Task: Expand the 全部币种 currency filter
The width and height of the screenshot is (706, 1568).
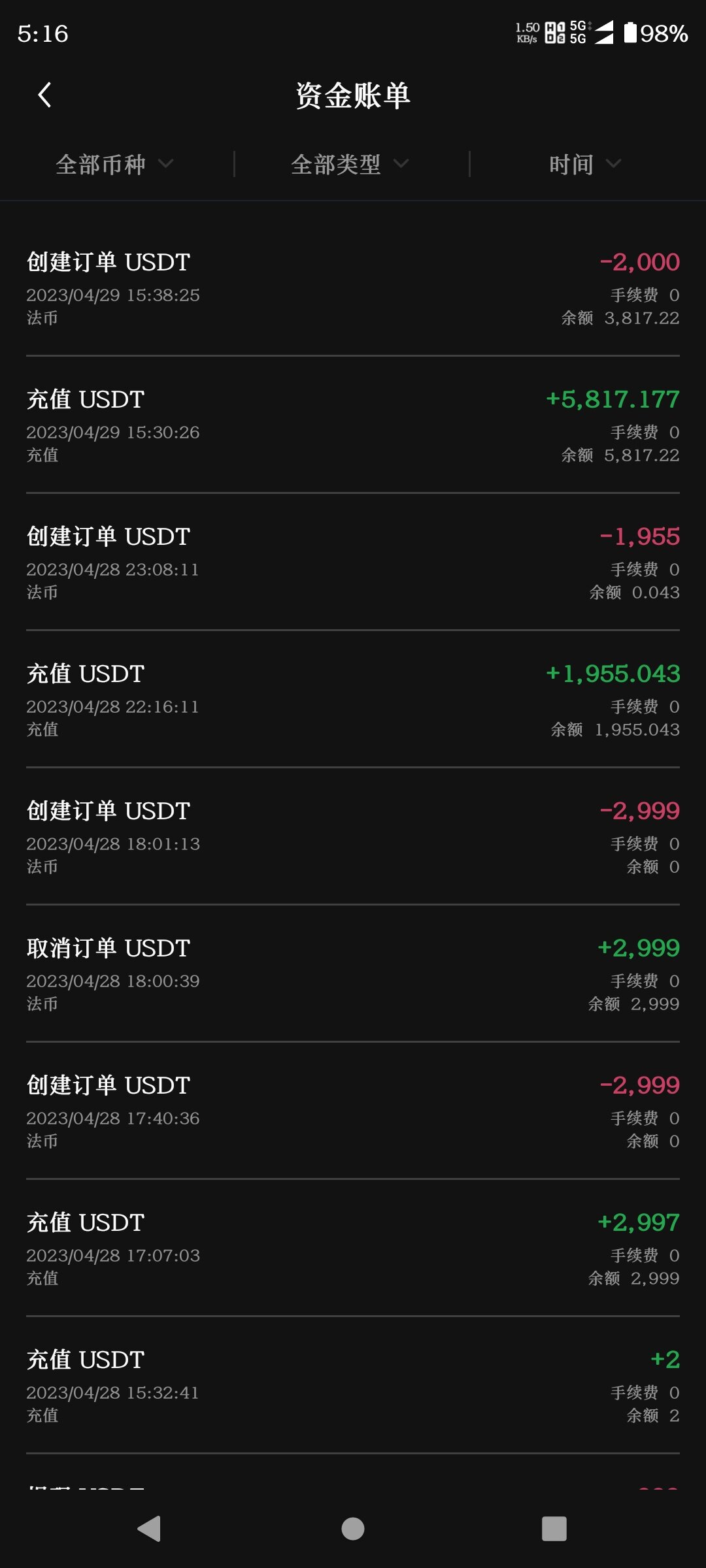Action: [x=115, y=164]
